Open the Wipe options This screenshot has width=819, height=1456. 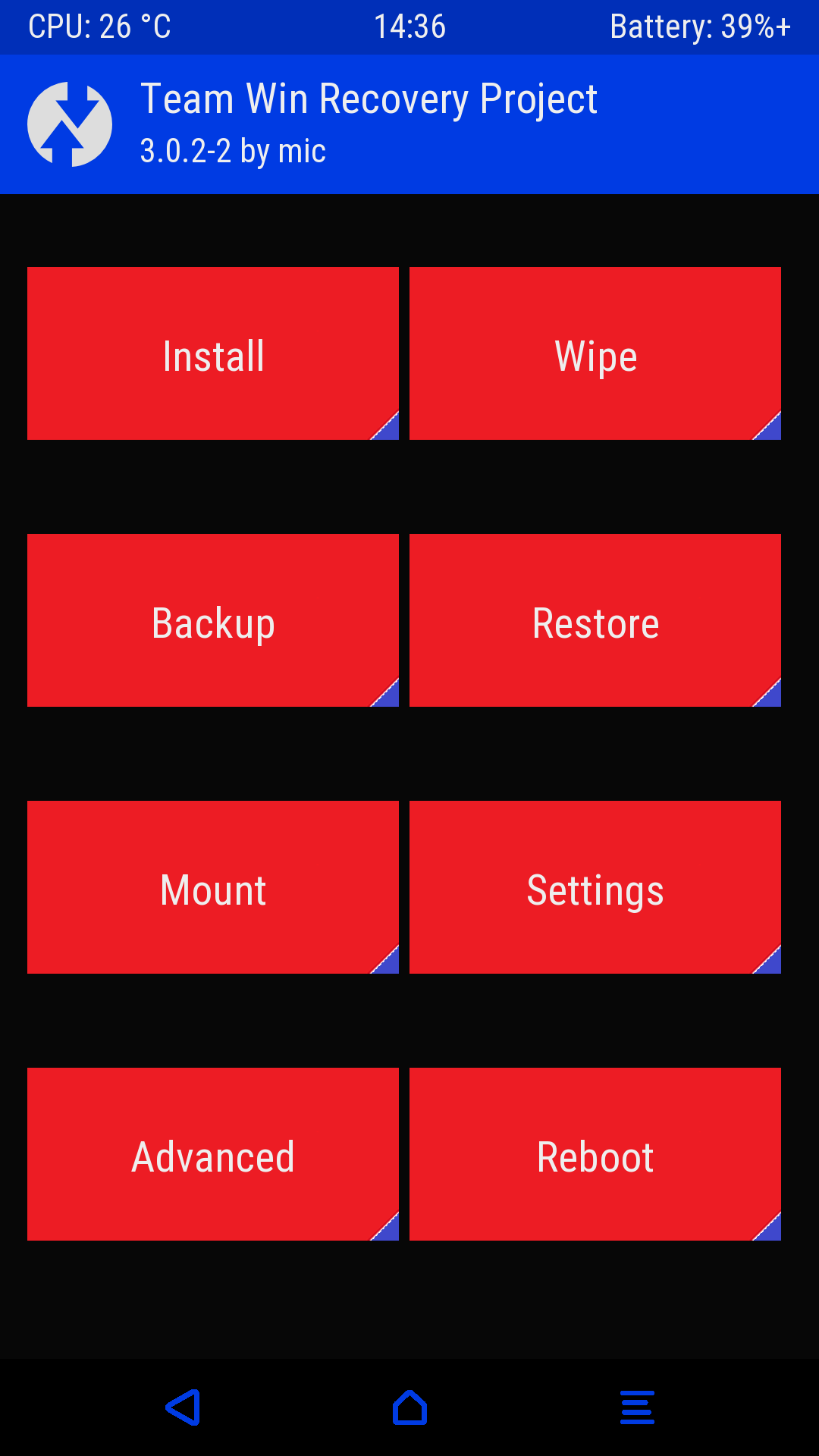[x=595, y=353]
